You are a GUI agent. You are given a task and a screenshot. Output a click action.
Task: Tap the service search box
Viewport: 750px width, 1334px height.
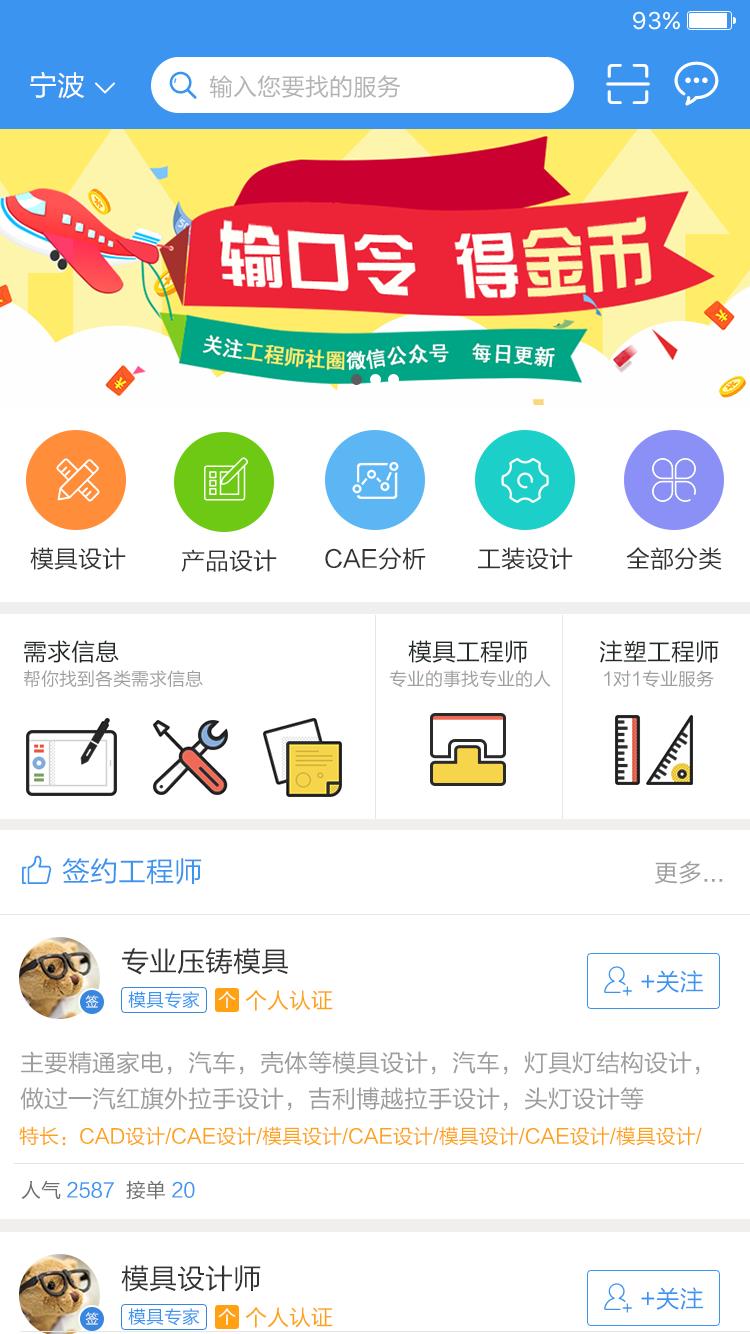pos(362,86)
